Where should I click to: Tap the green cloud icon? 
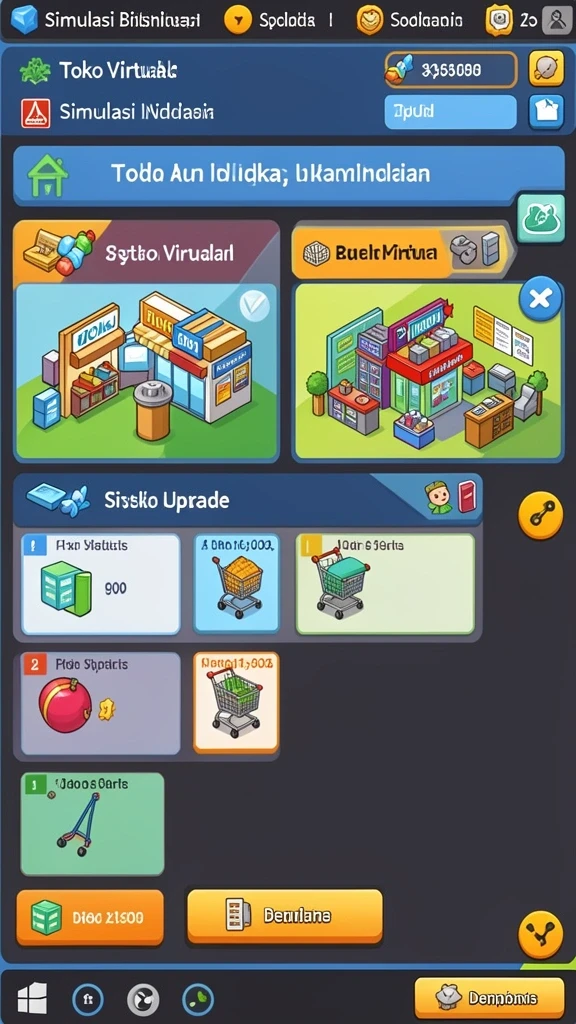pyautogui.click(x=541, y=218)
